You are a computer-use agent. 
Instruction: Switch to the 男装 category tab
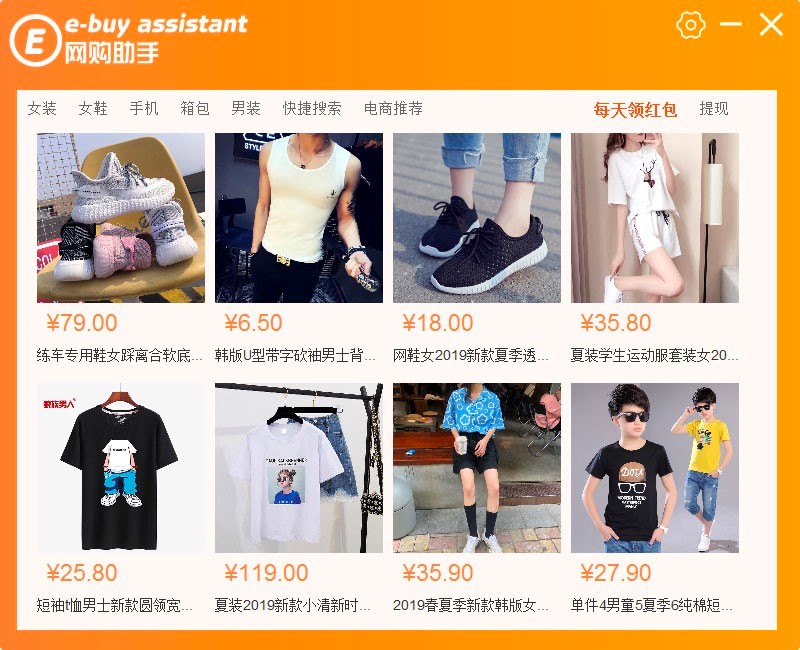[x=246, y=109]
